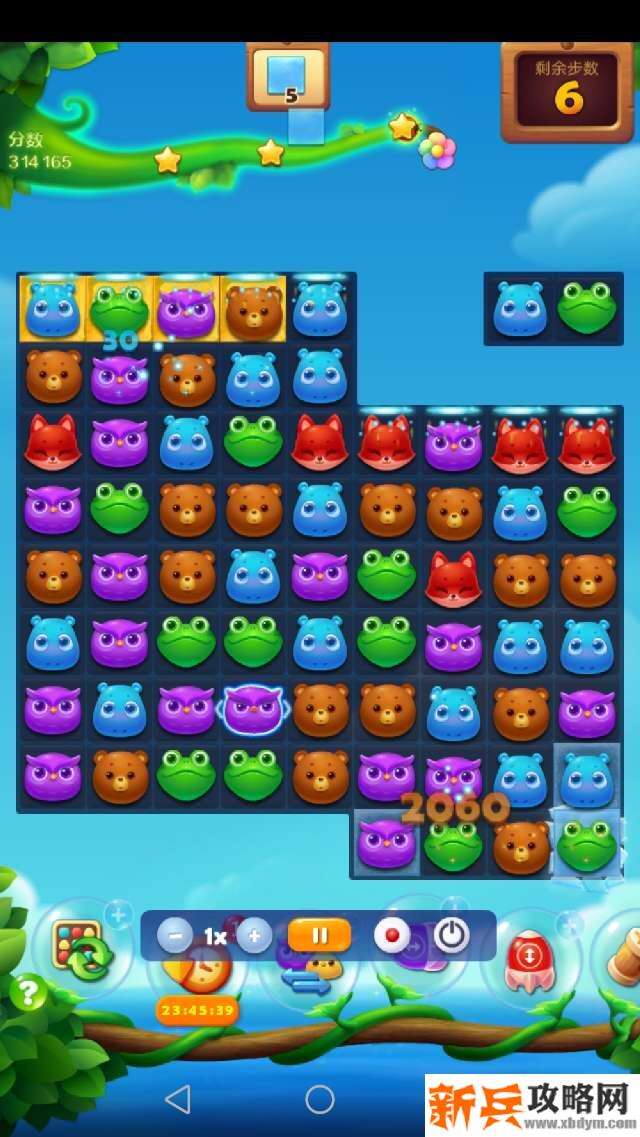Go back with the system back button
640x1137 pixels.
178,1100
